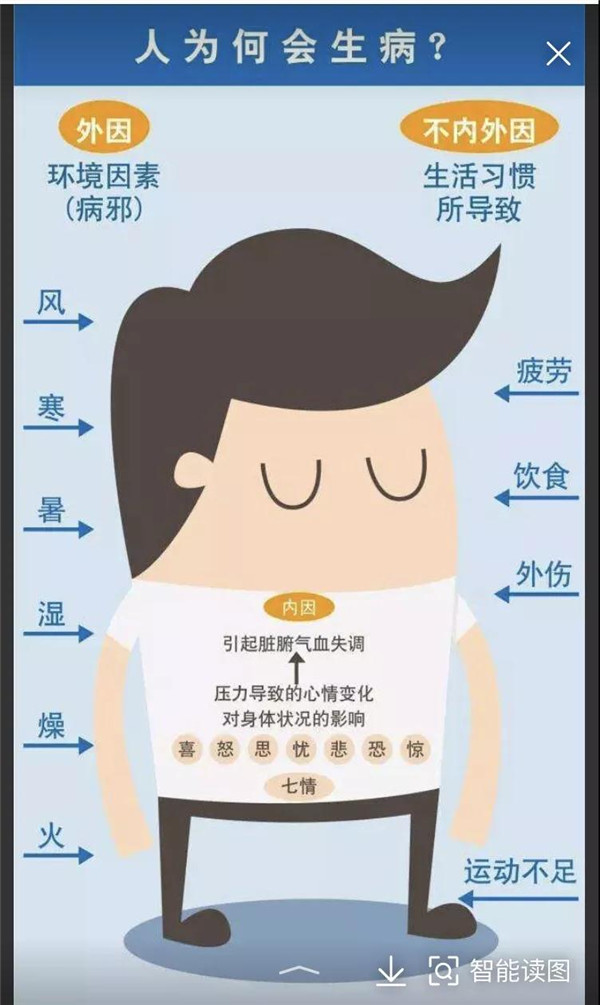Open 智能读图 smart image reading
This screenshot has width=600, height=1005.
click(x=499, y=969)
